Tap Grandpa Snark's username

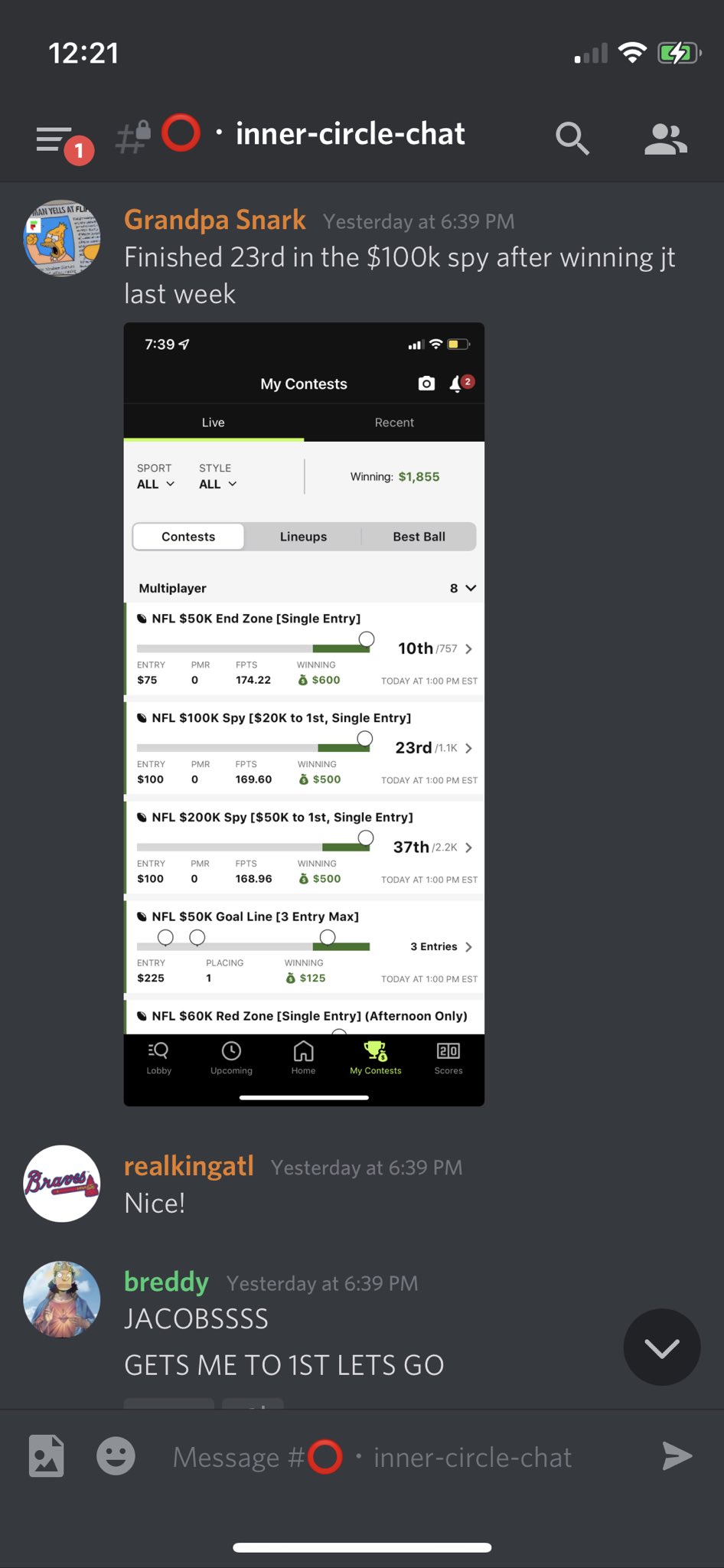click(215, 220)
